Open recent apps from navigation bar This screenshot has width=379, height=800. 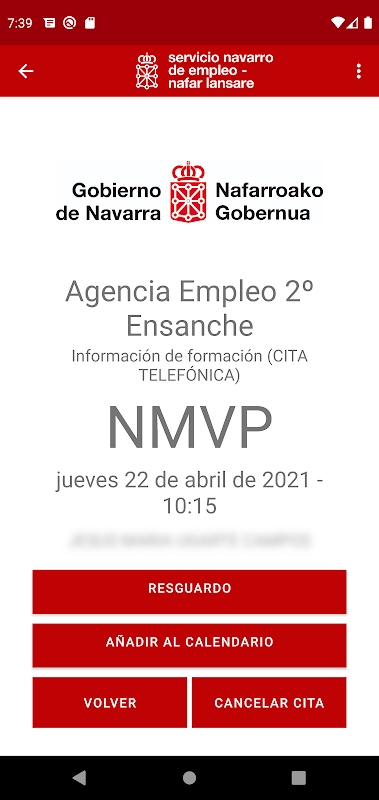(298, 778)
